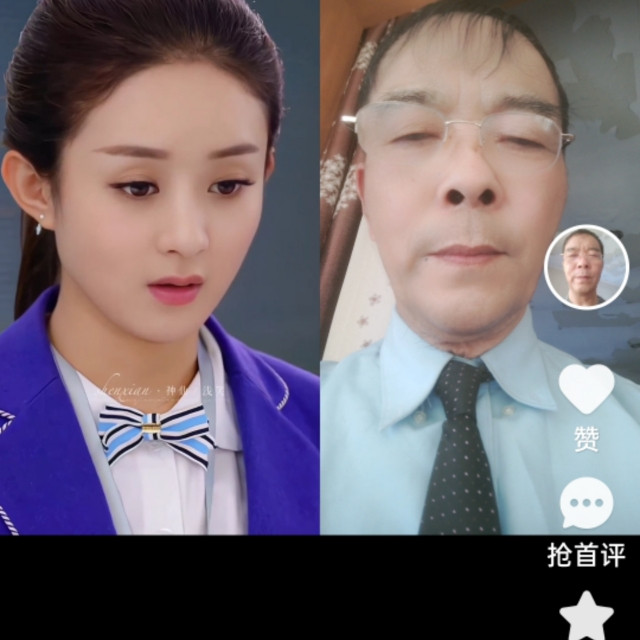Viewport: 640px width, 640px height.
Task: Open the uploader's round profile avatar
Action: click(586, 267)
